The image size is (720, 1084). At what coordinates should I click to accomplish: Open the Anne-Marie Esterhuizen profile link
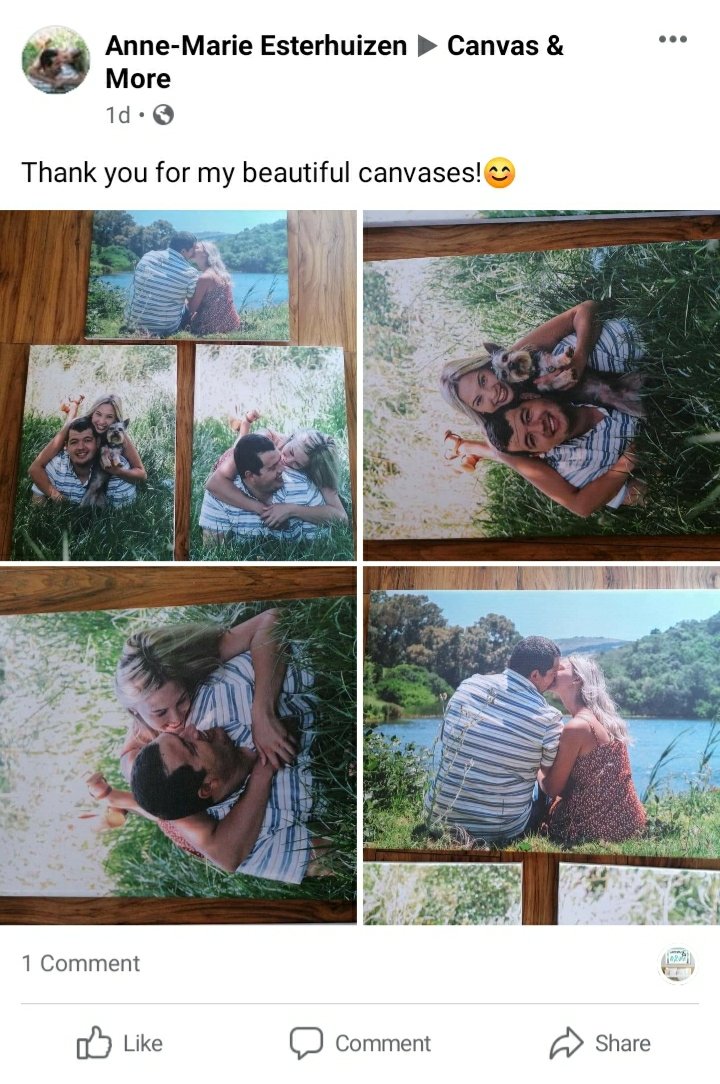[256, 46]
